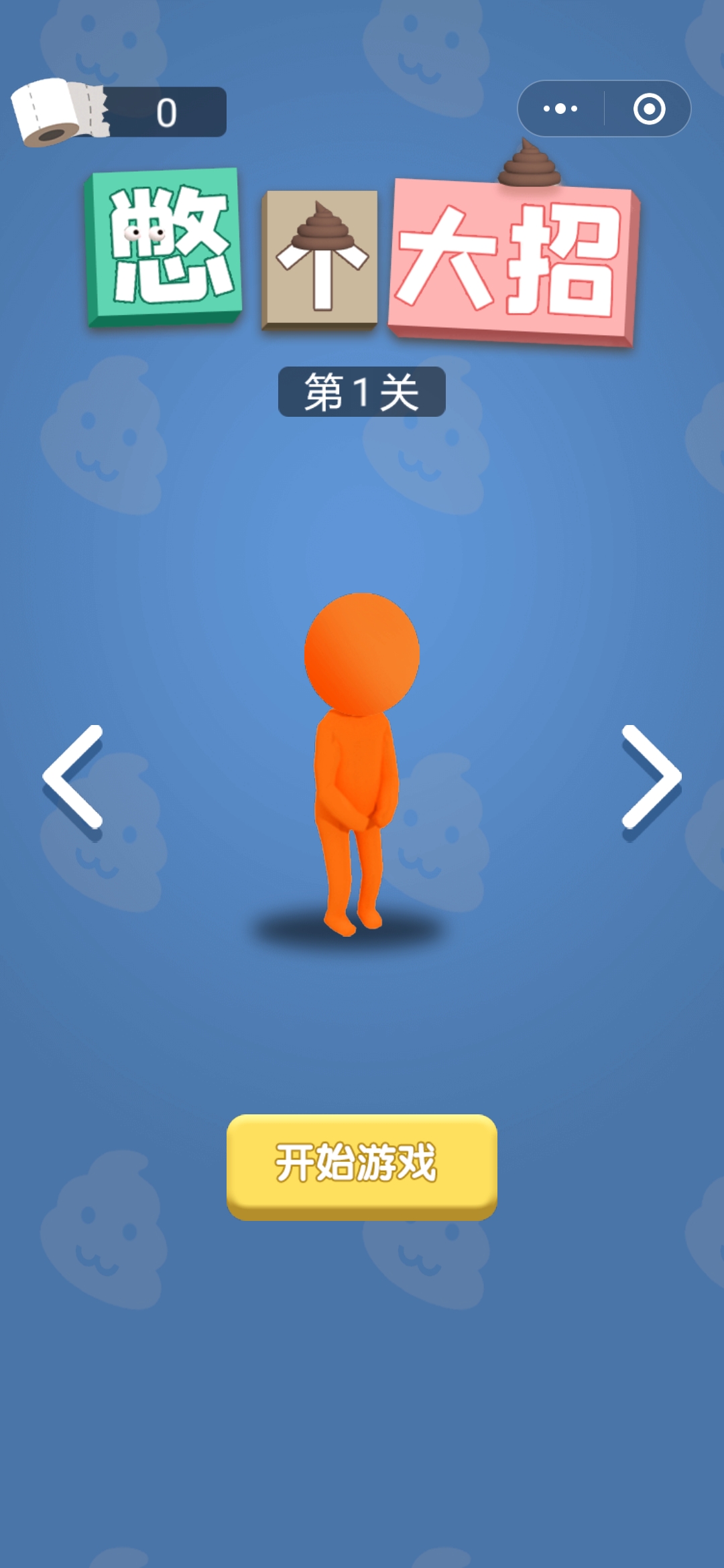This screenshot has width=724, height=1568.
Task: Start the game with 开始游戏
Action: (x=361, y=1165)
